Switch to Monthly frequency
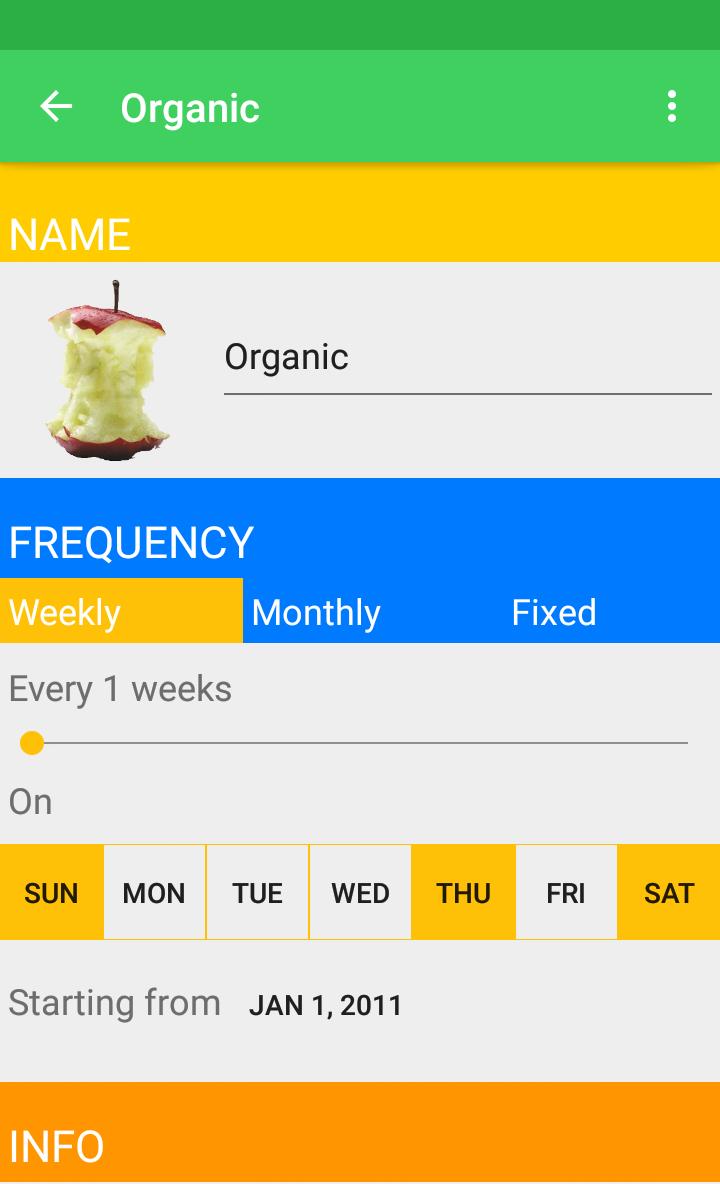Image resolution: width=720 pixels, height=1184 pixels. coord(316,612)
